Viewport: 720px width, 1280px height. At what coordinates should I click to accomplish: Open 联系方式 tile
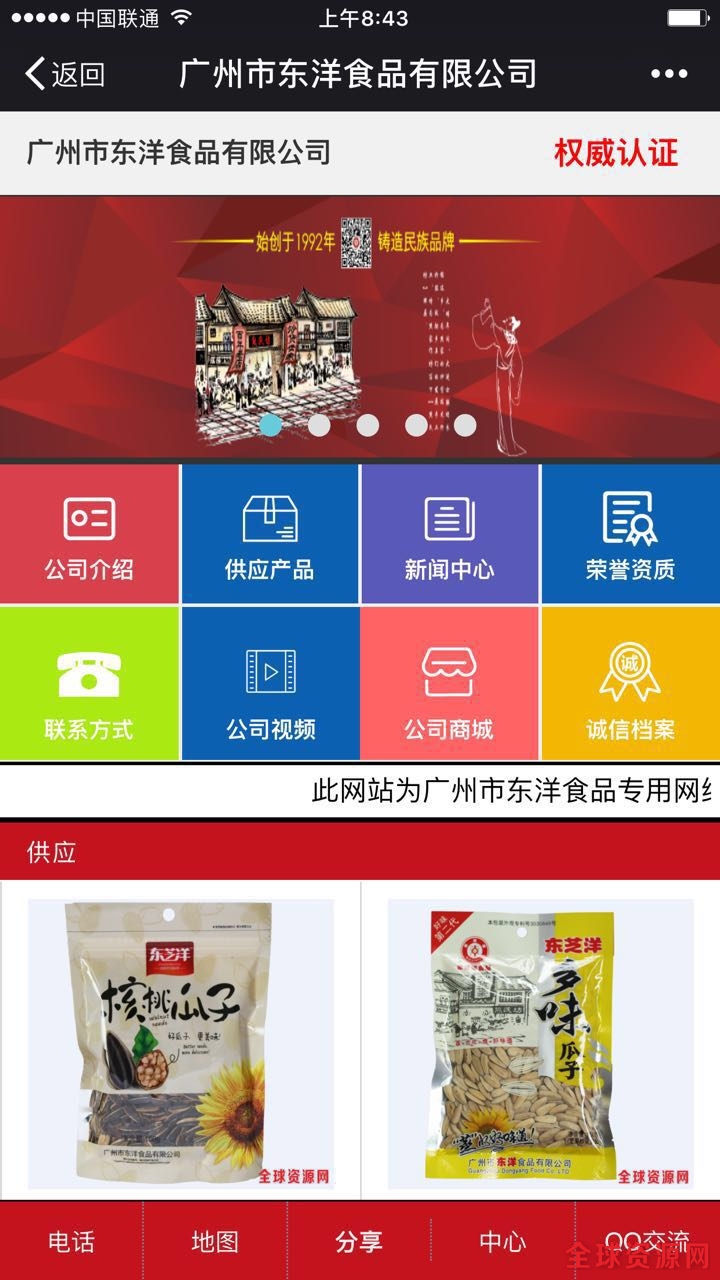[89, 684]
